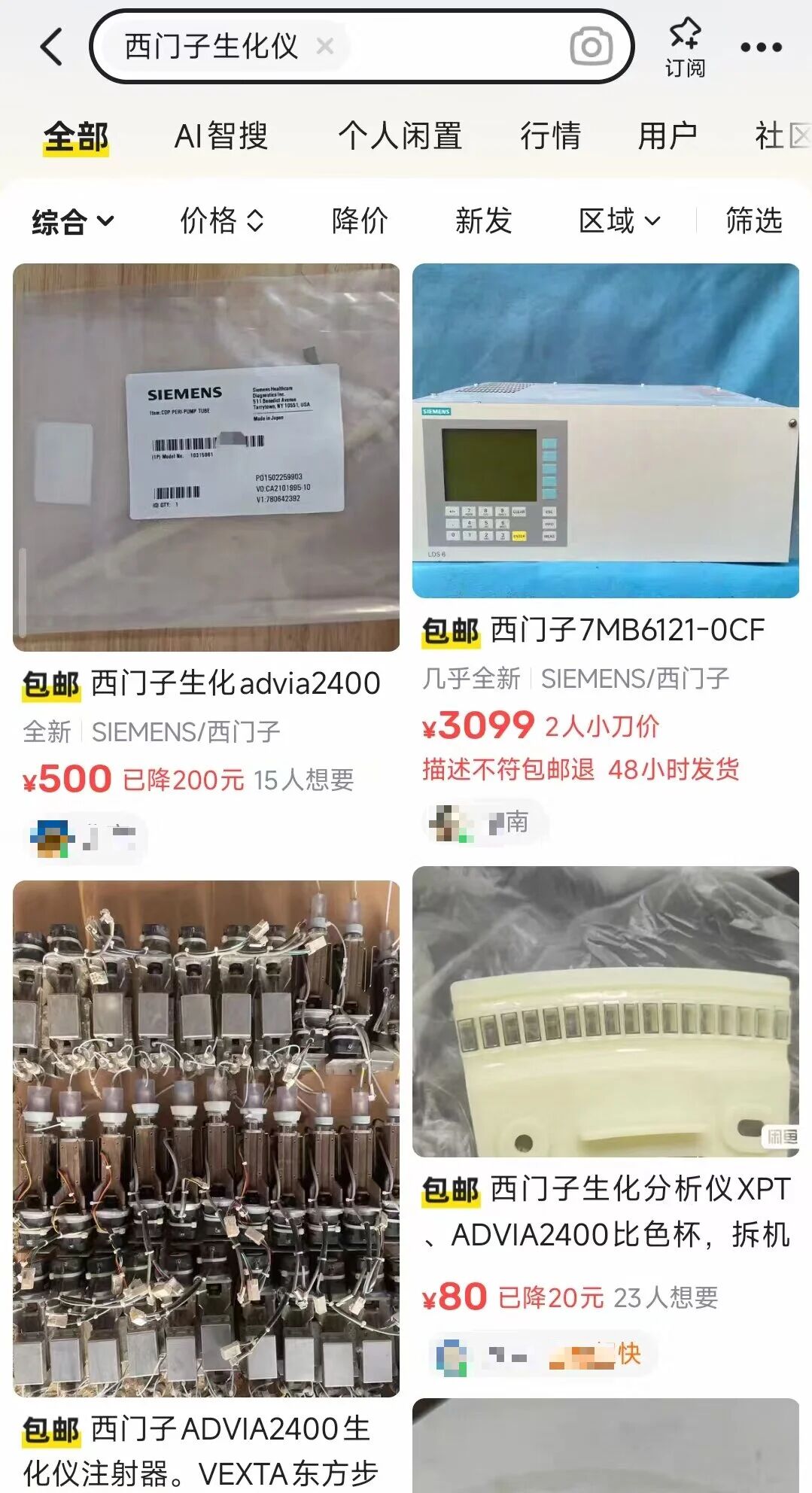The height and width of the screenshot is (1493, 812).
Task: Open the three-dot overflow menu
Action: 761,47
